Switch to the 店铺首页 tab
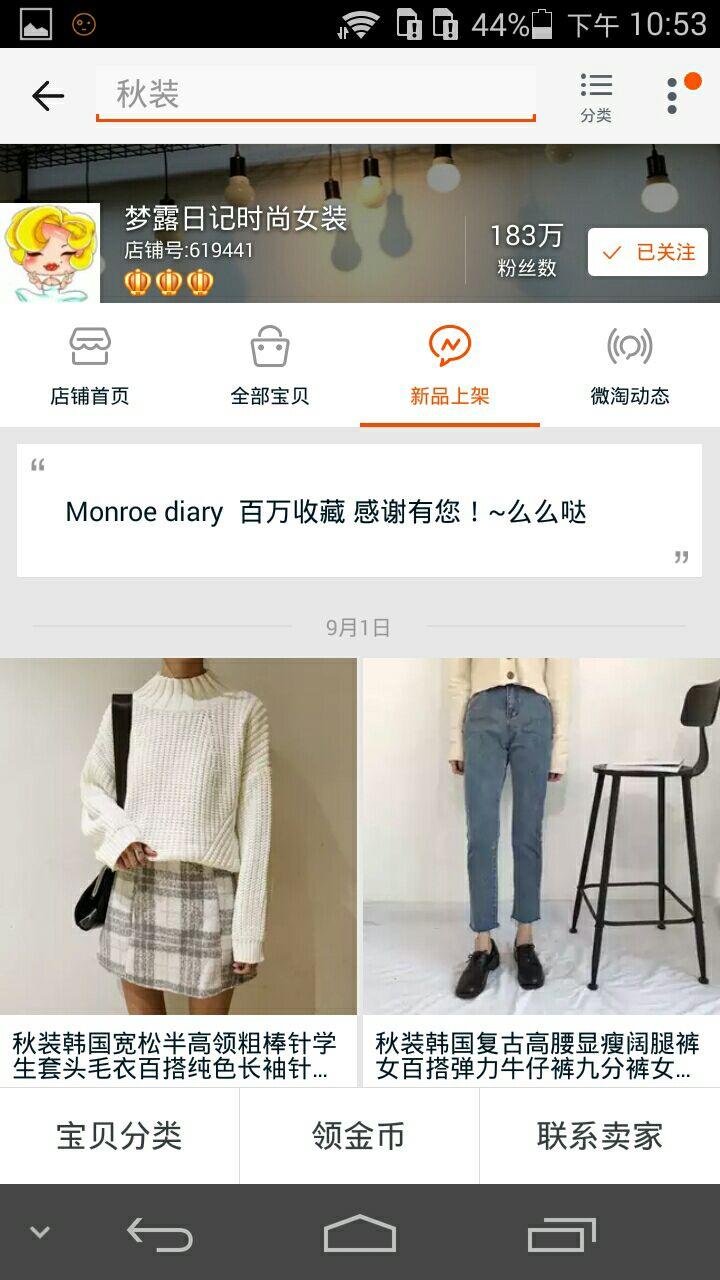The height and width of the screenshot is (1280, 720). (x=90, y=367)
